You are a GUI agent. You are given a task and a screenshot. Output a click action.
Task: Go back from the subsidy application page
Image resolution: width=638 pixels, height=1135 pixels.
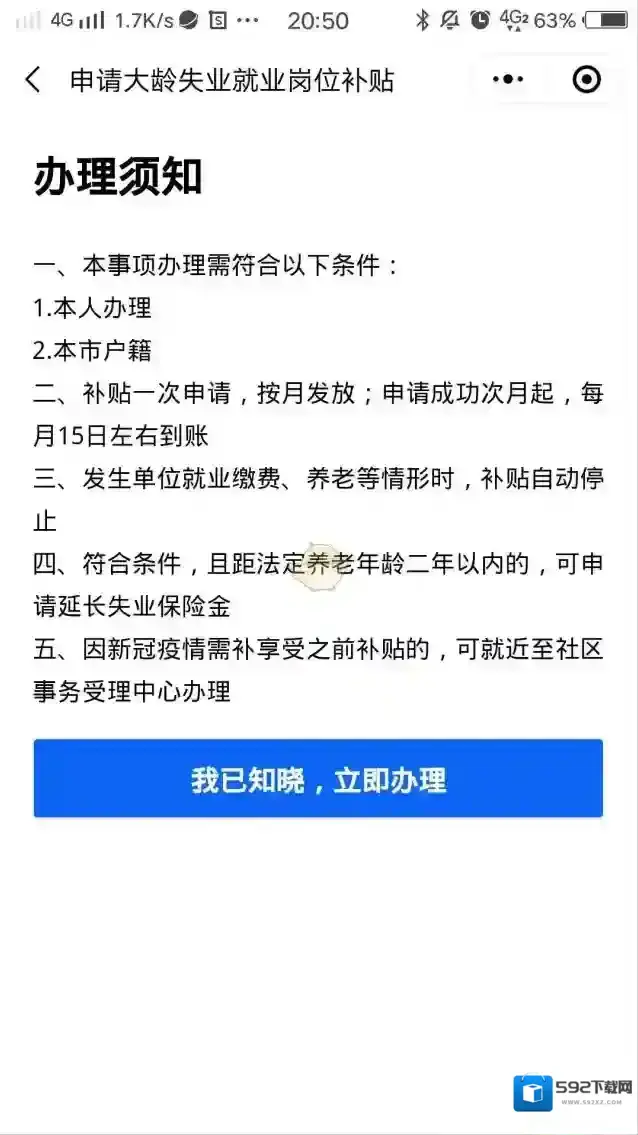coord(34,80)
